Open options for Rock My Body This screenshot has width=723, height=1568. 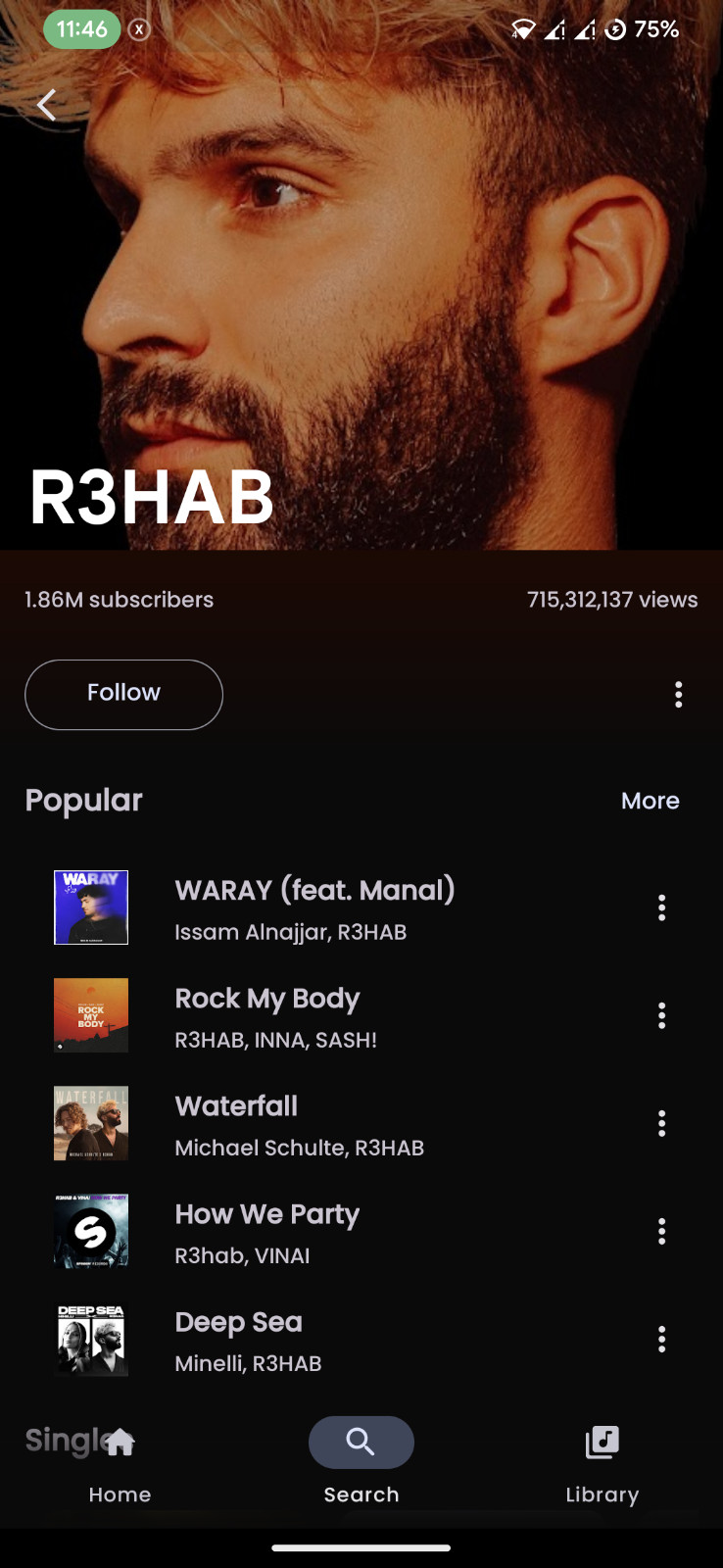point(662,1015)
